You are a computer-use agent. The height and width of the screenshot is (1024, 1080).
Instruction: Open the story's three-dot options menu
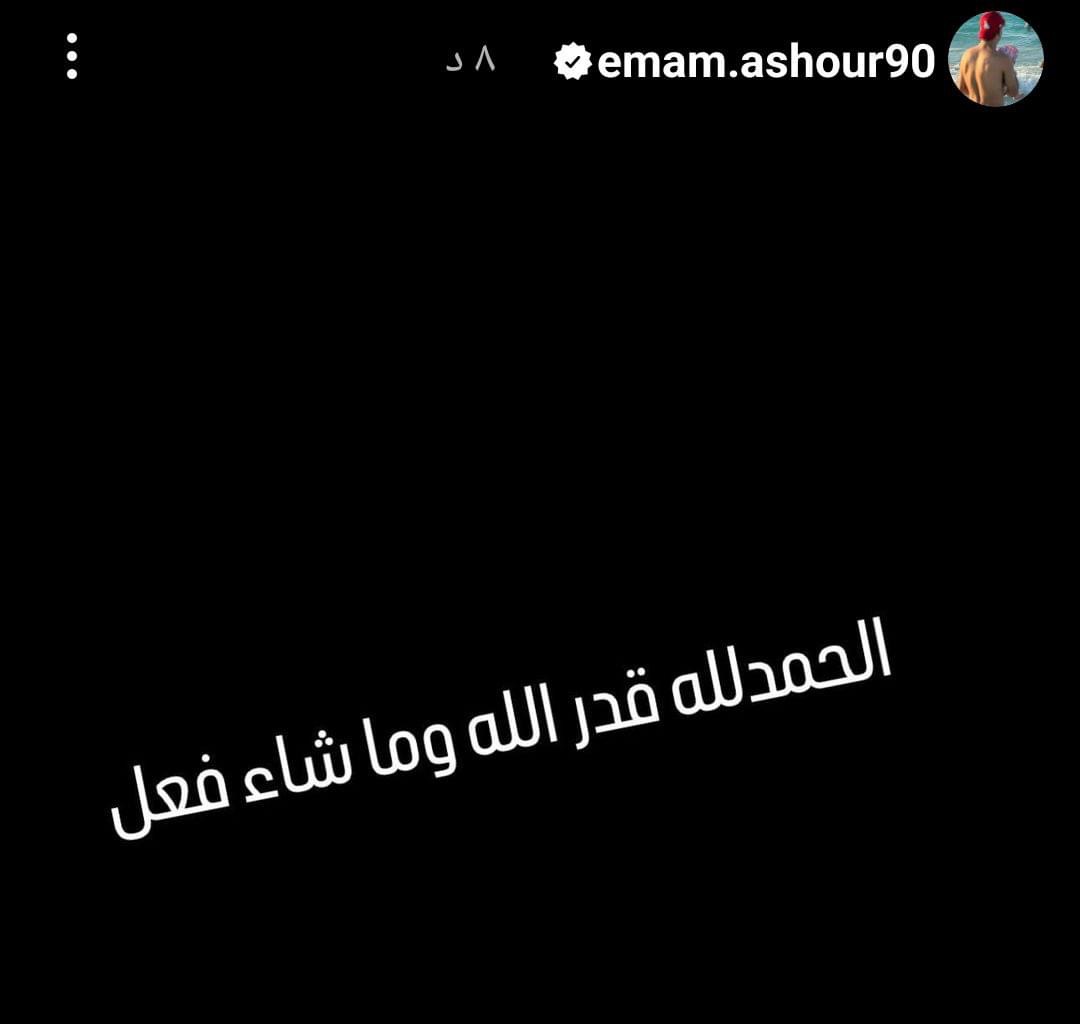click(72, 56)
